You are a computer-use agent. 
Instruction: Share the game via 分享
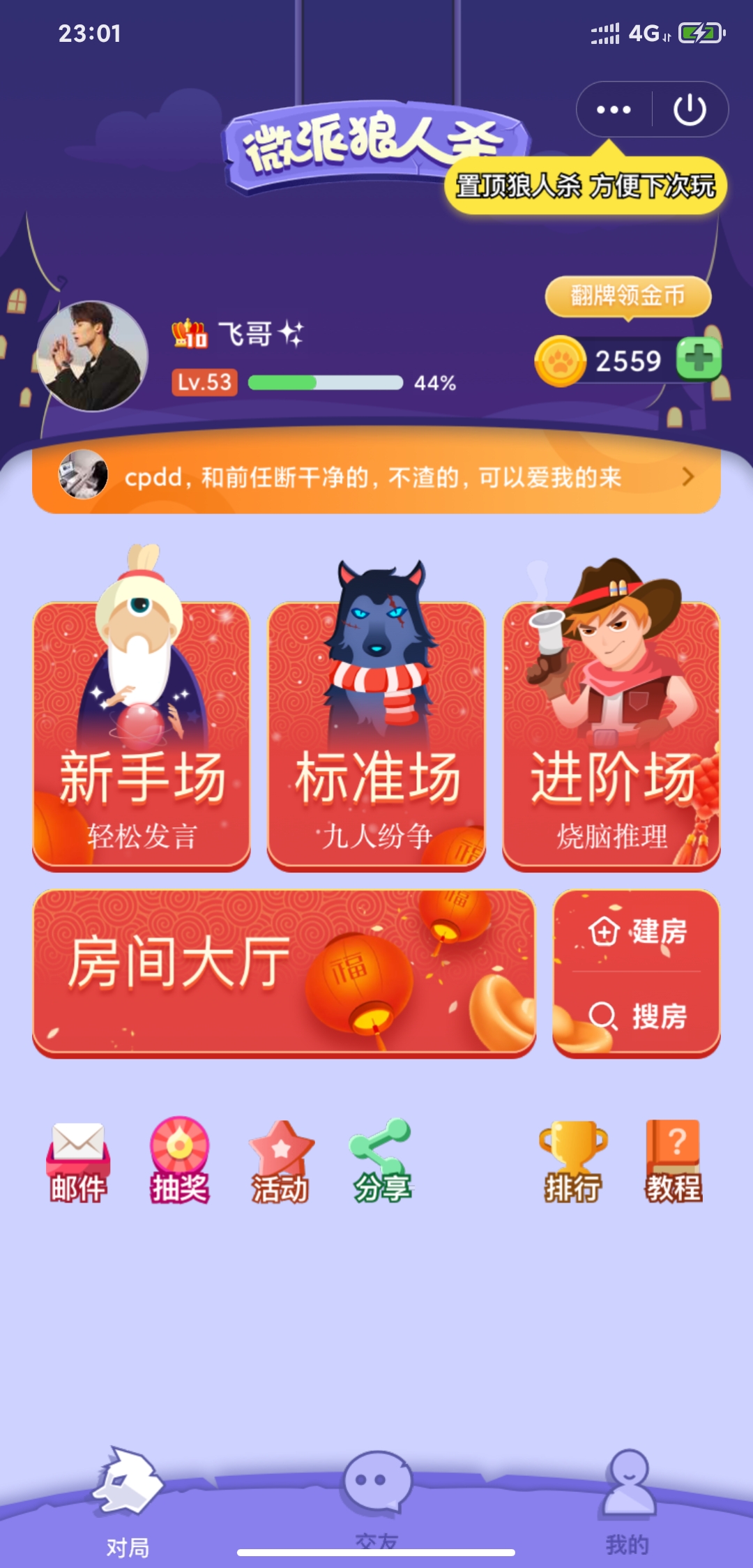coord(381,1161)
